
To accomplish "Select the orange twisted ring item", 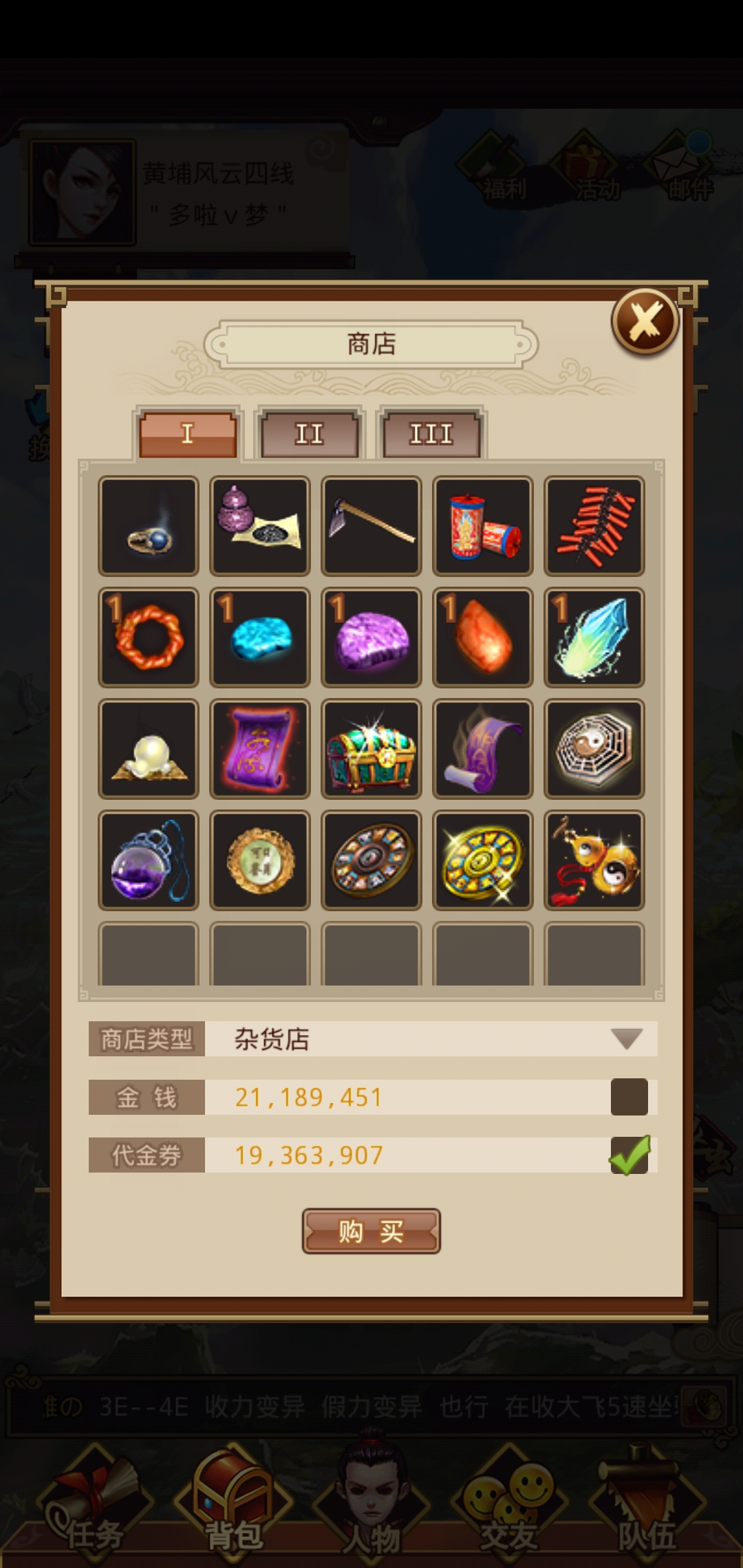I will (x=149, y=638).
